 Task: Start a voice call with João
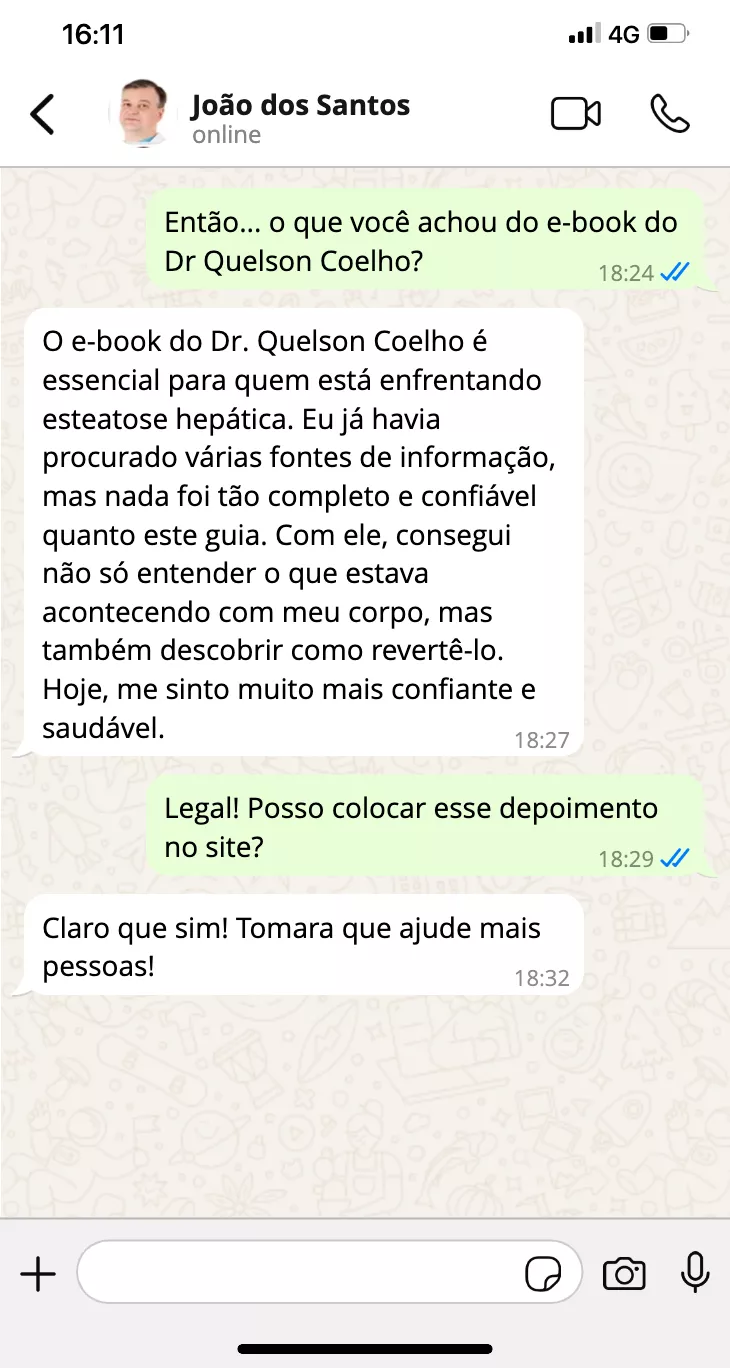[x=669, y=114]
